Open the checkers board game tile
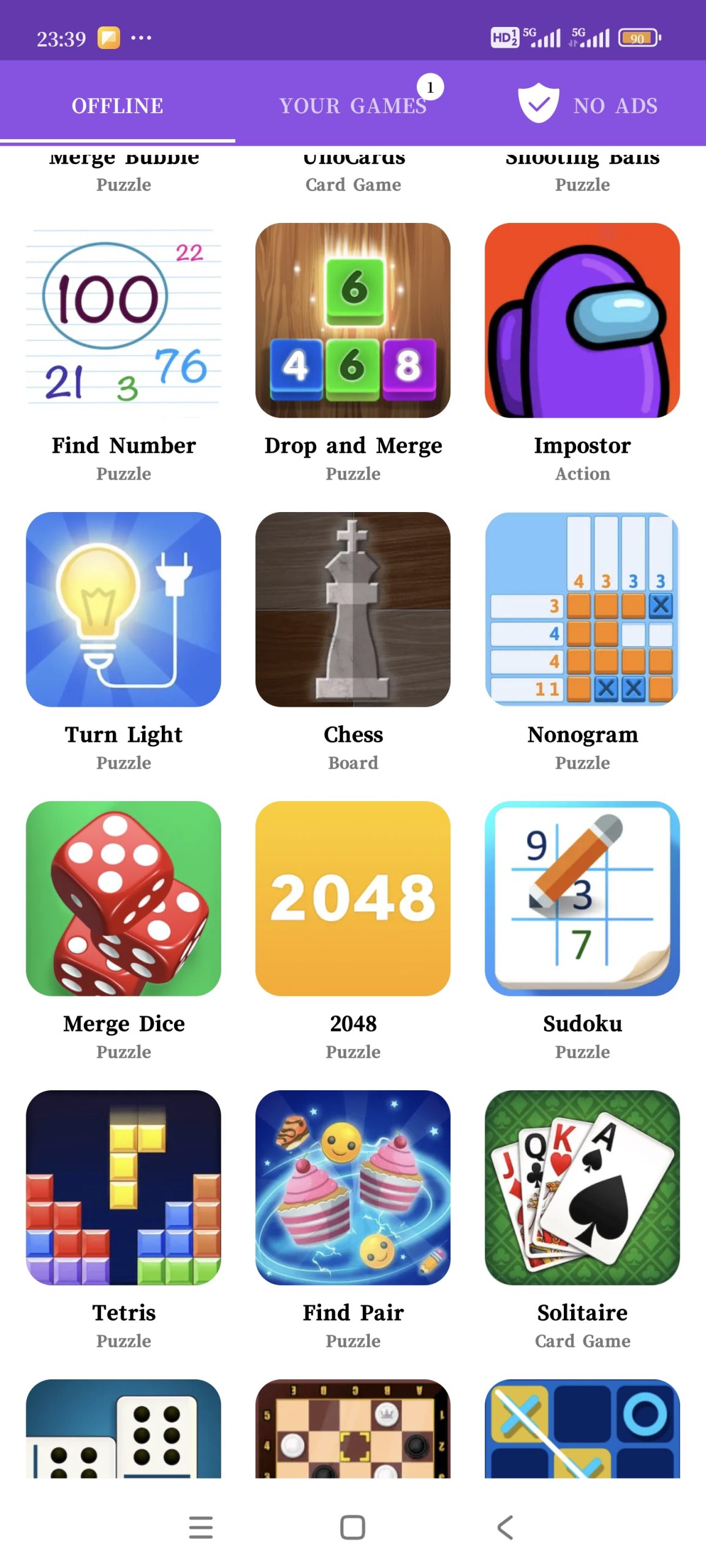 tap(353, 1429)
